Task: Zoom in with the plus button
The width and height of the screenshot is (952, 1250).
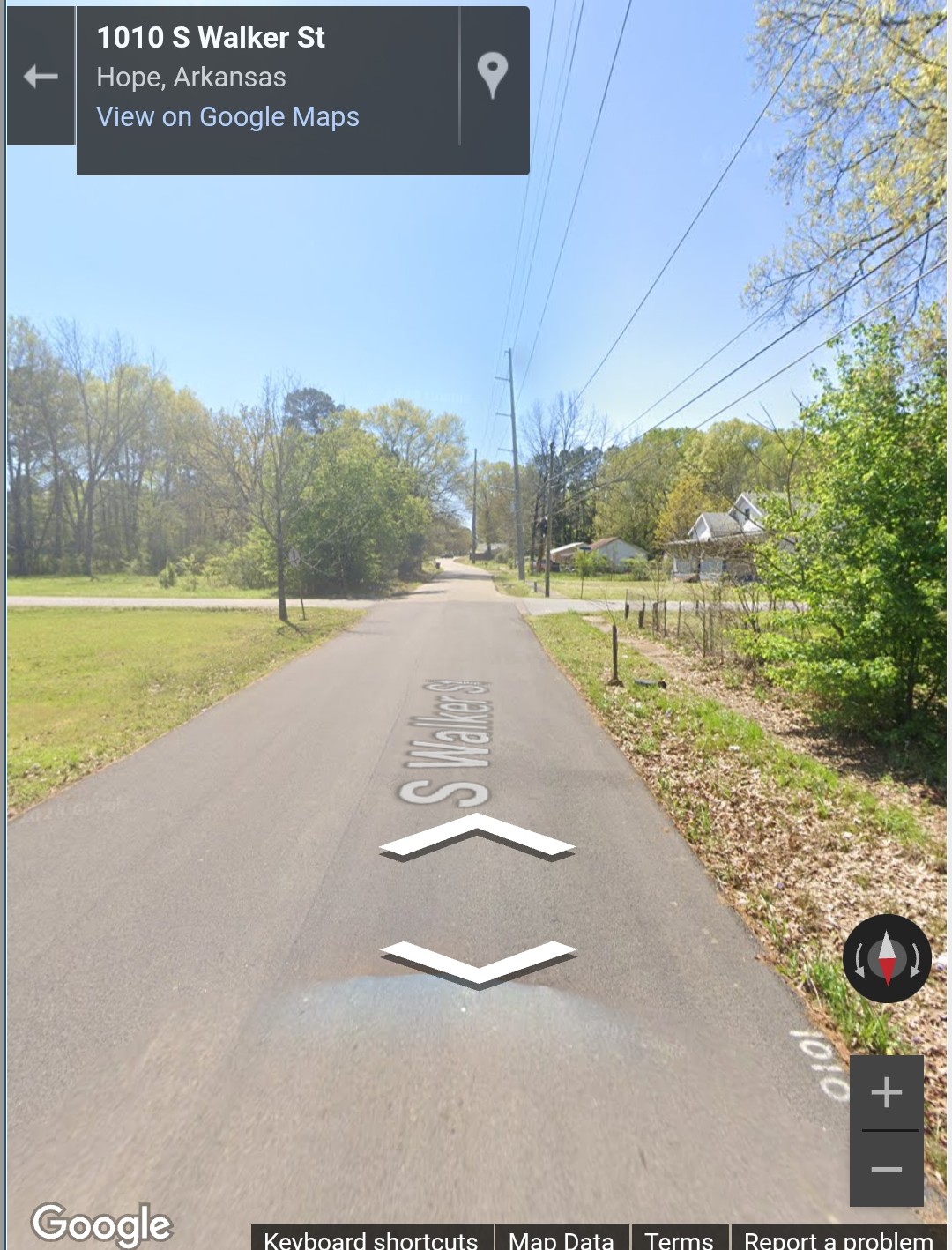Action: [x=886, y=1092]
